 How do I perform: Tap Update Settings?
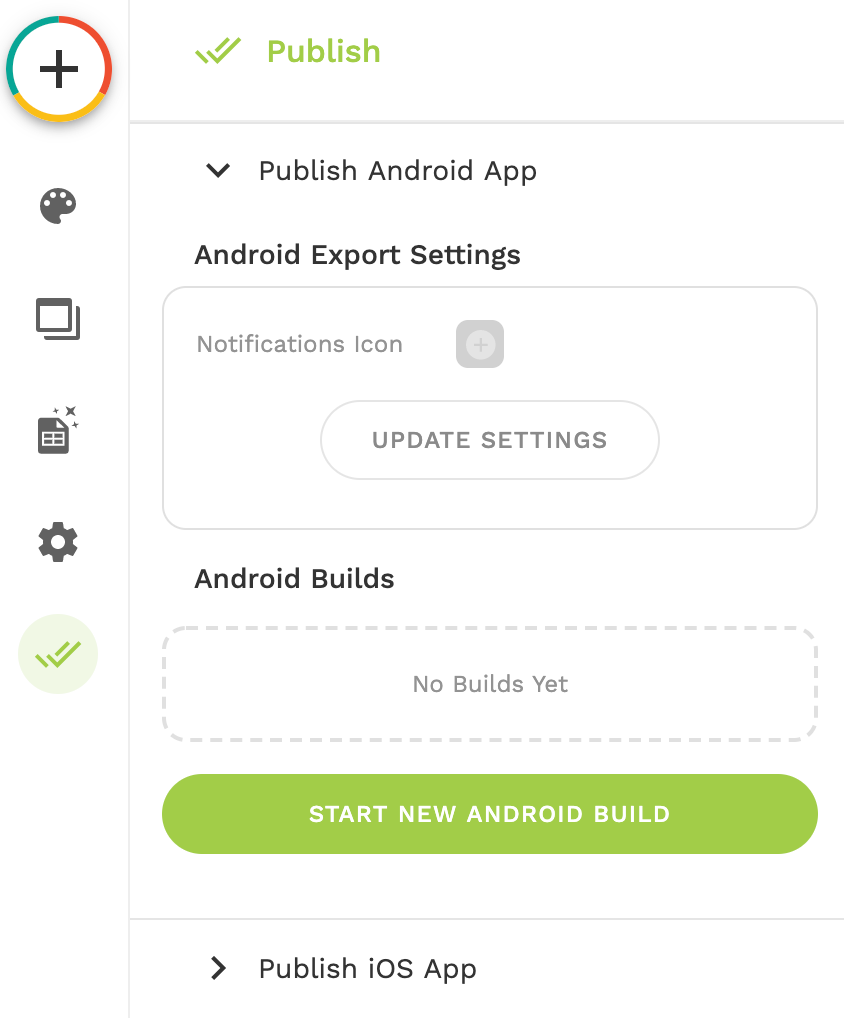tap(489, 440)
